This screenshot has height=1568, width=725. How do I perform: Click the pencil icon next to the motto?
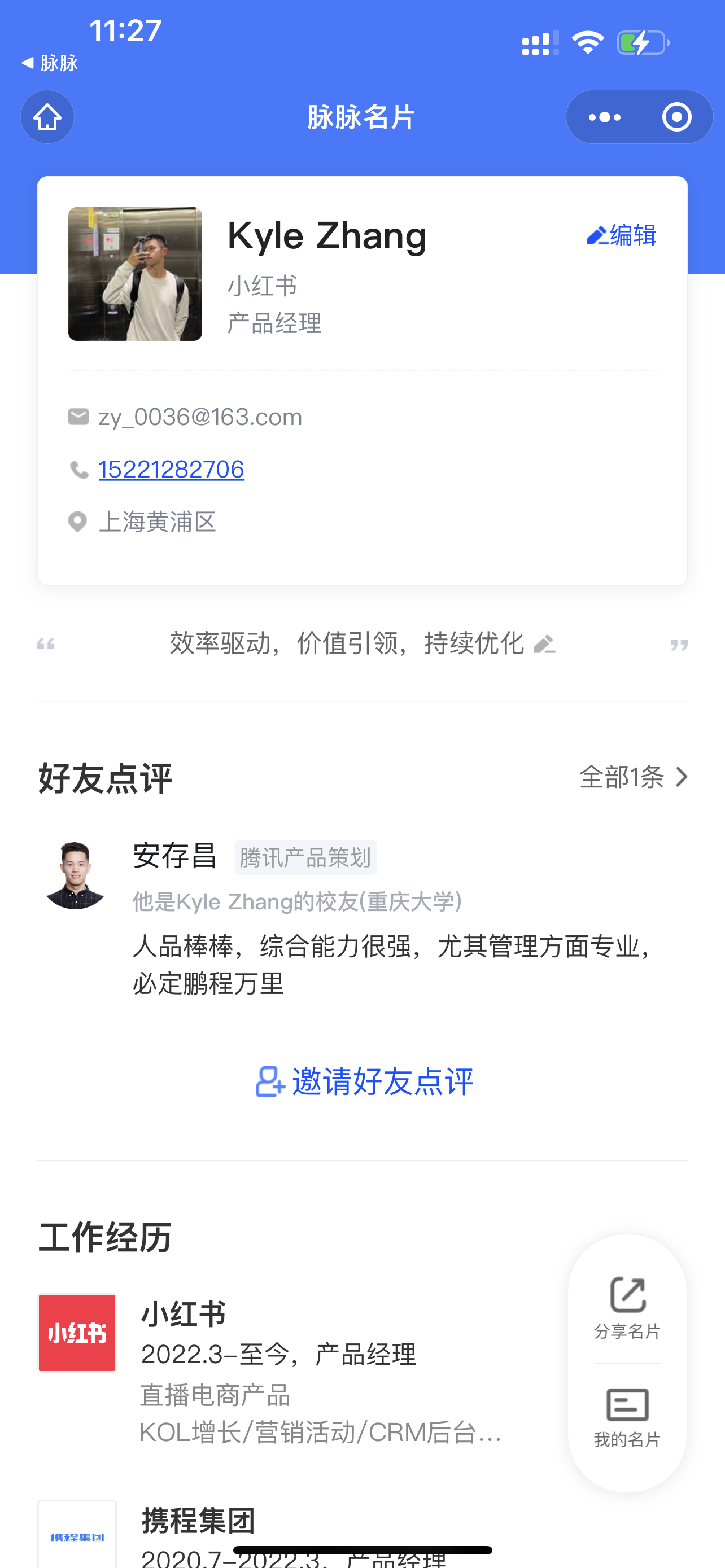pyautogui.click(x=545, y=643)
